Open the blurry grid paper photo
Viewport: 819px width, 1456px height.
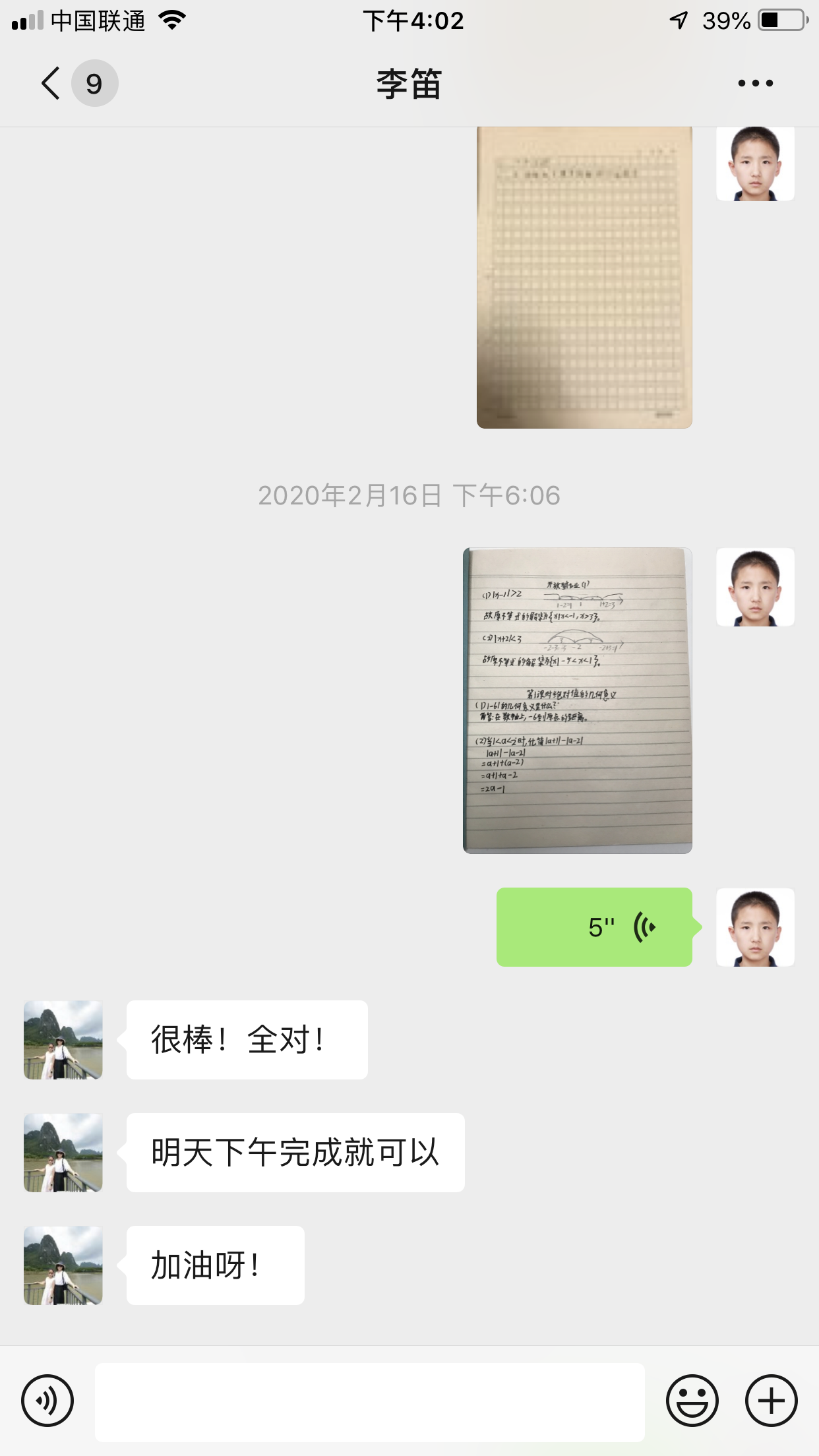coord(584,278)
